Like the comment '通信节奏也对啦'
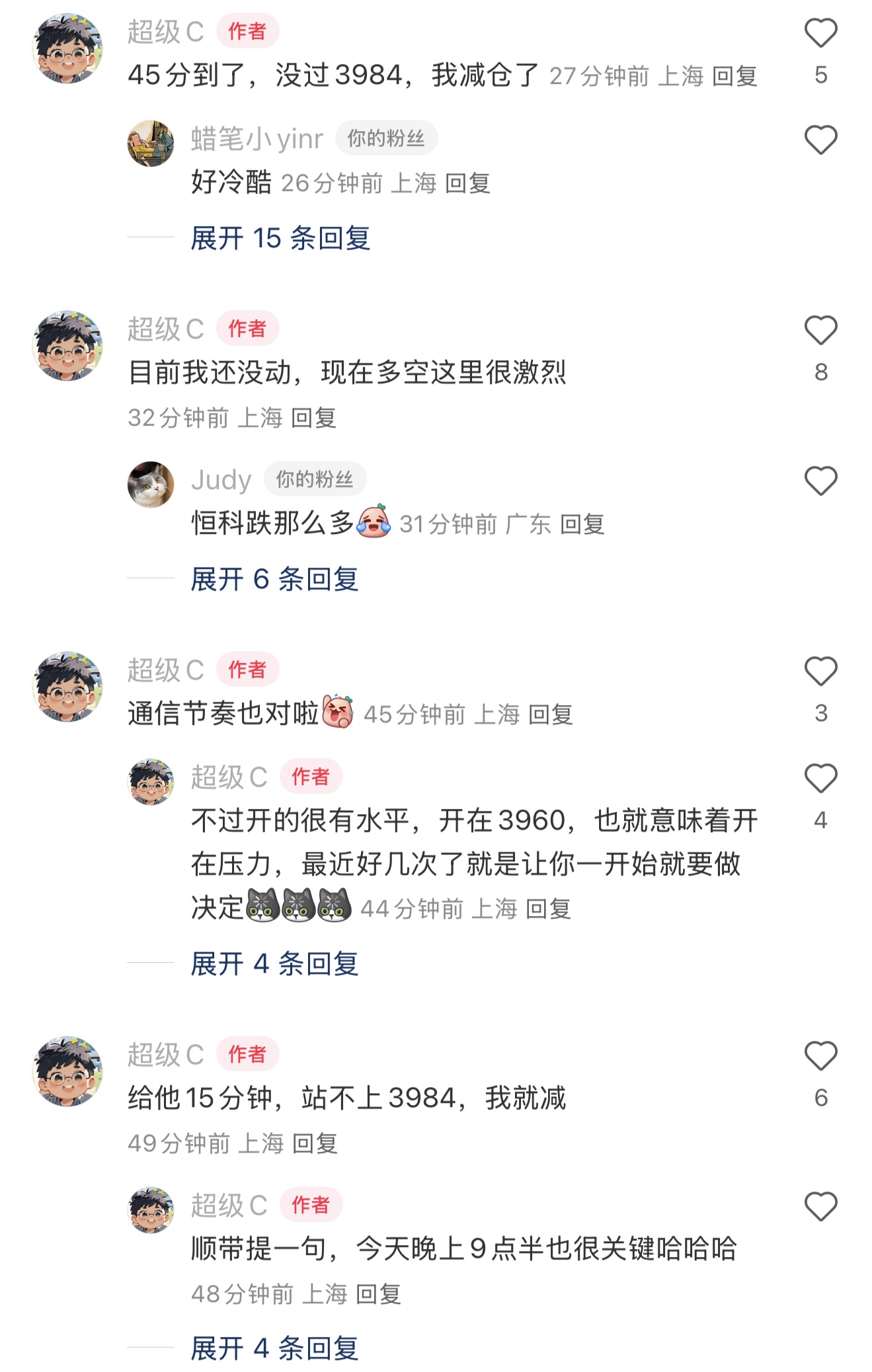This screenshot has height=1372, width=872. pos(820,671)
